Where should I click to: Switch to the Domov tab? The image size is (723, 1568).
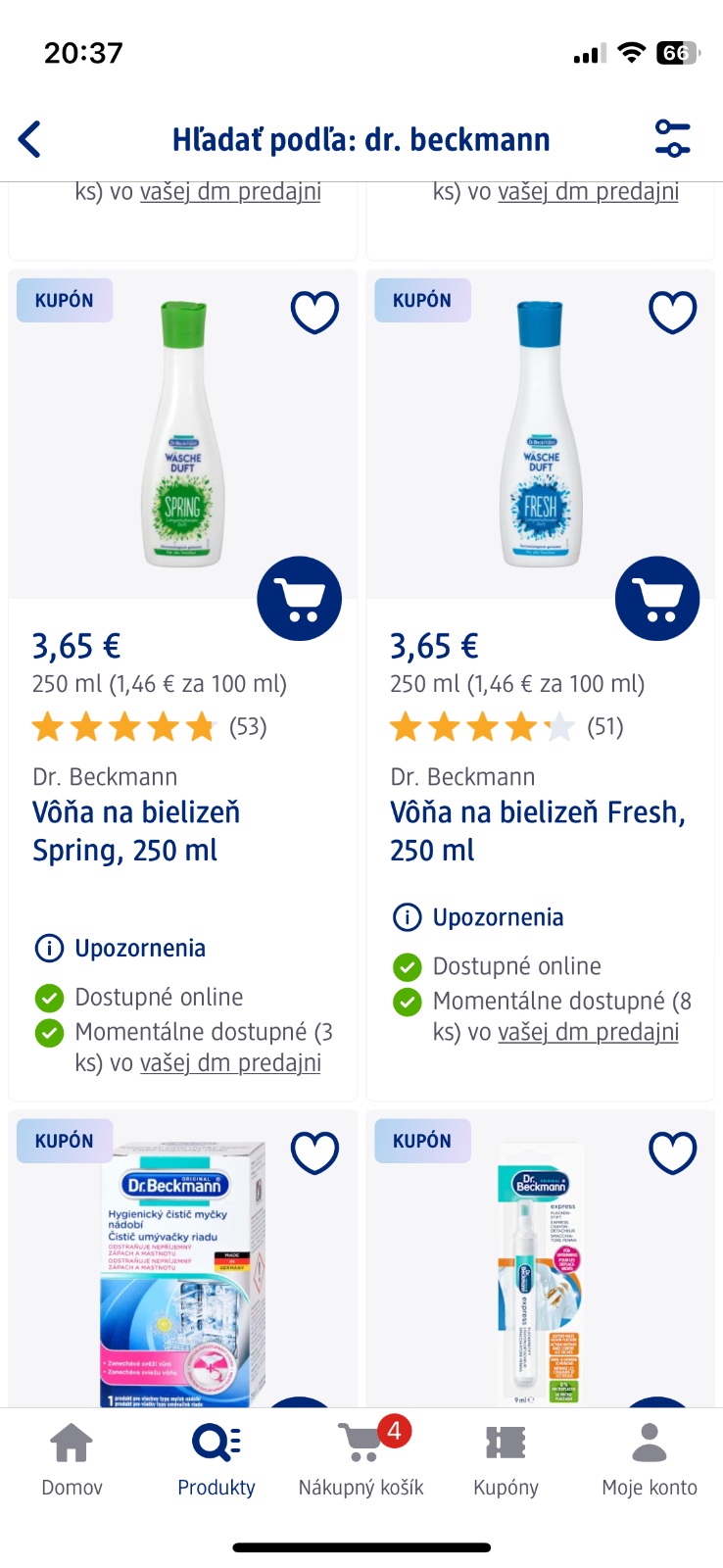72,1458
